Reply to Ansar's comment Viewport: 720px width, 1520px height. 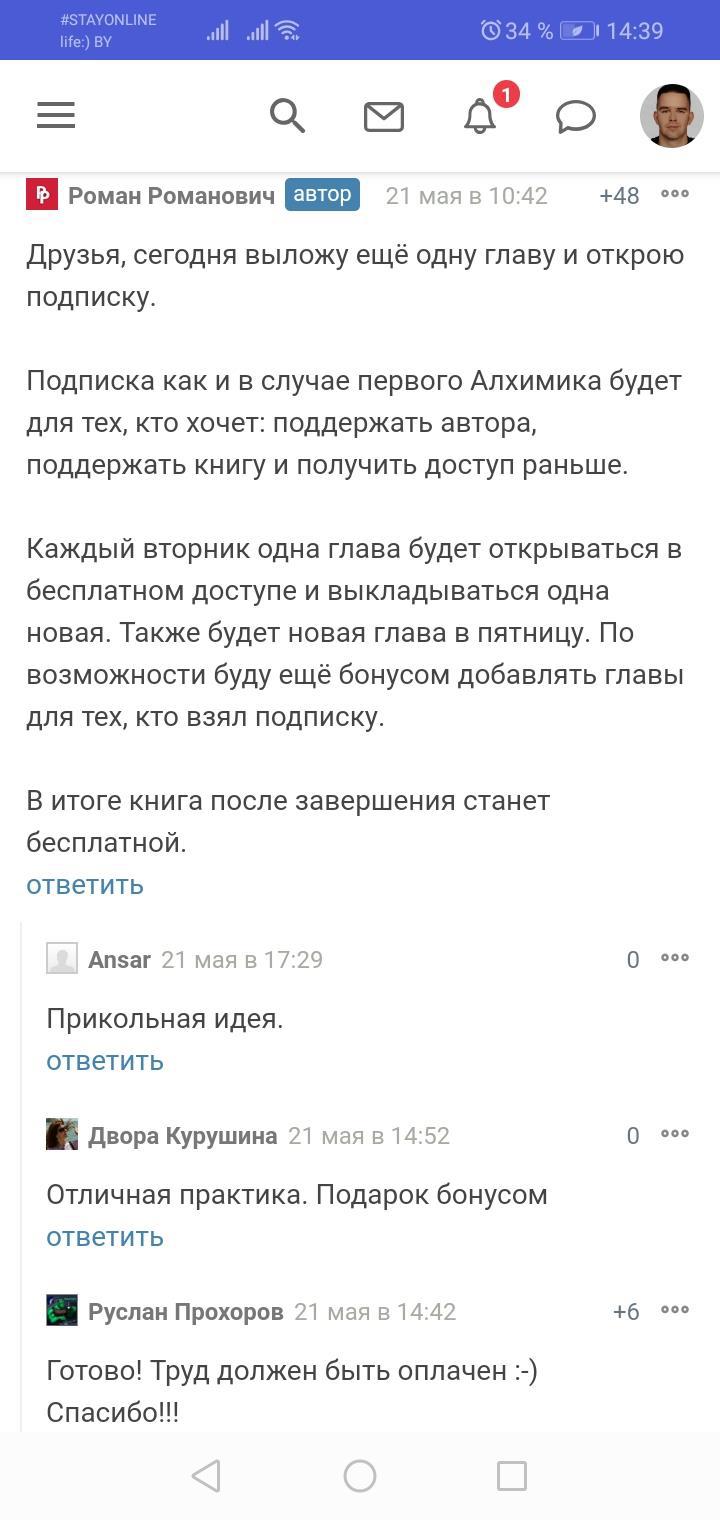coord(105,1061)
